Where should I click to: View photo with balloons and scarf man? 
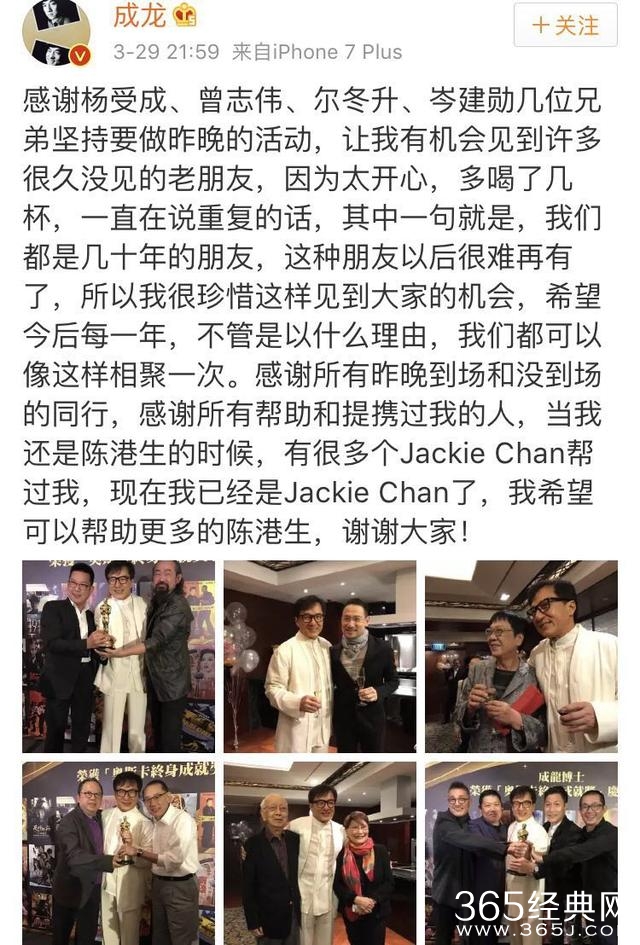319,656
